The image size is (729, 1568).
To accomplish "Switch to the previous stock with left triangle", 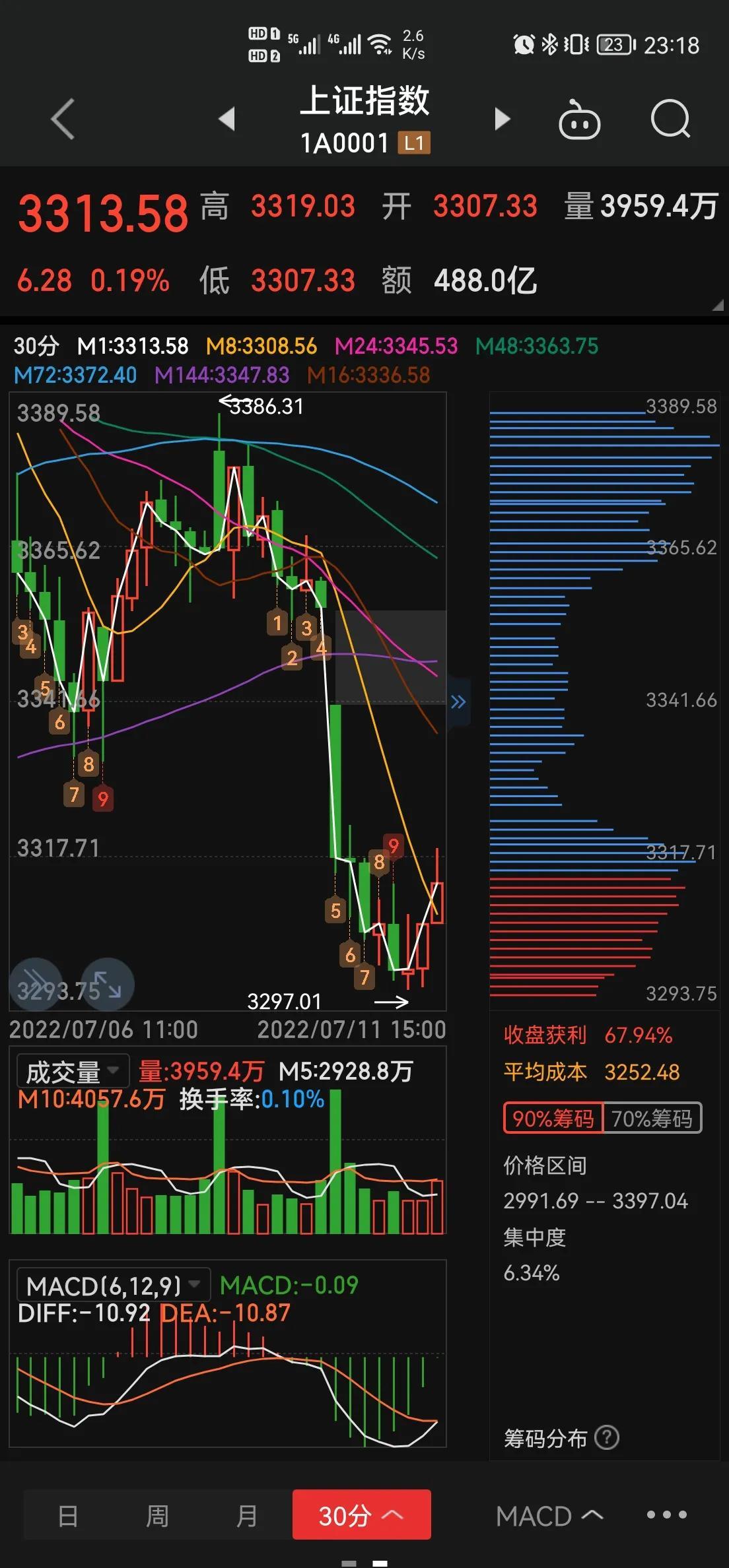I will tap(227, 119).
